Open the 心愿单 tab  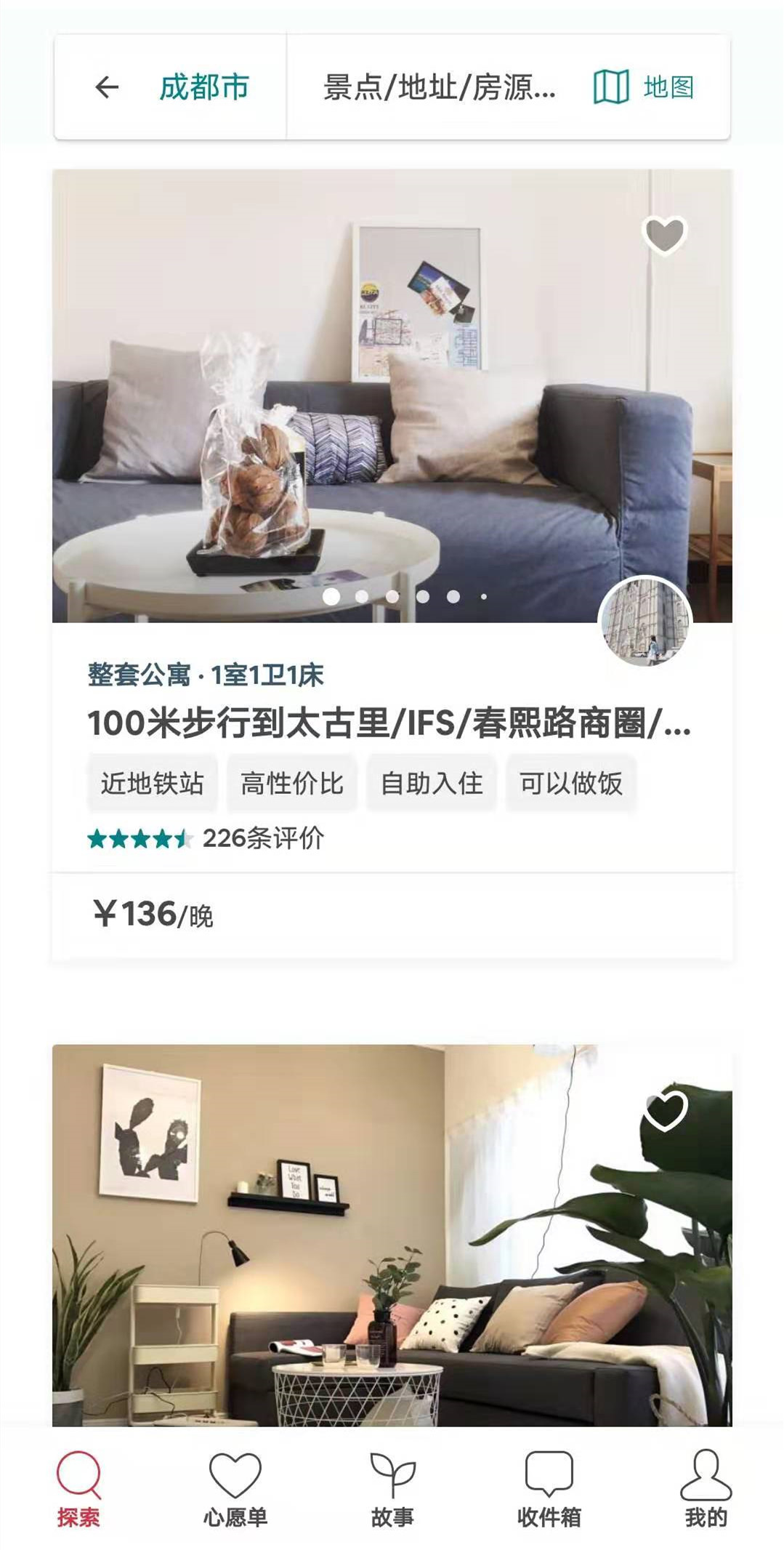tap(235, 1487)
